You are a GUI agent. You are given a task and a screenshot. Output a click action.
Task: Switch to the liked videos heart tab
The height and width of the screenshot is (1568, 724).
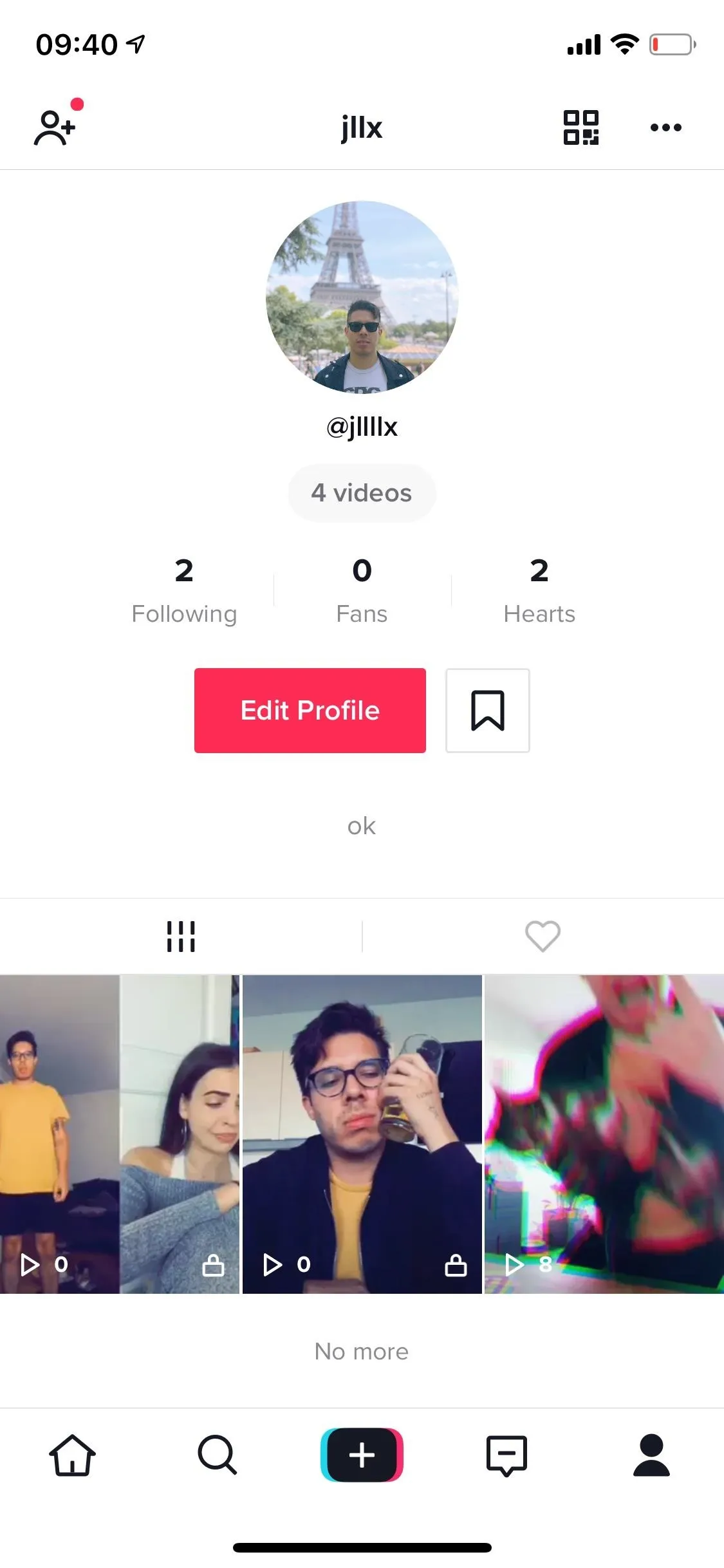click(543, 936)
